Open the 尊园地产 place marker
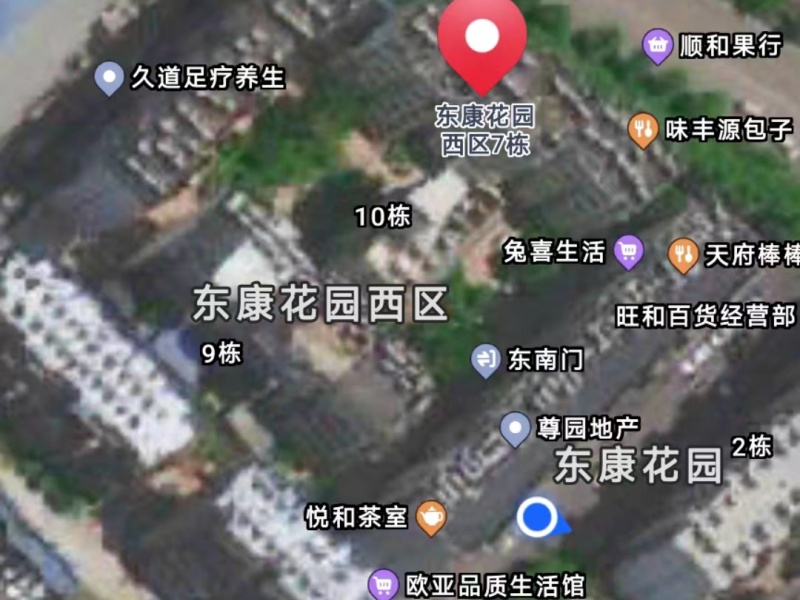The image size is (800, 600). [515, 430]
